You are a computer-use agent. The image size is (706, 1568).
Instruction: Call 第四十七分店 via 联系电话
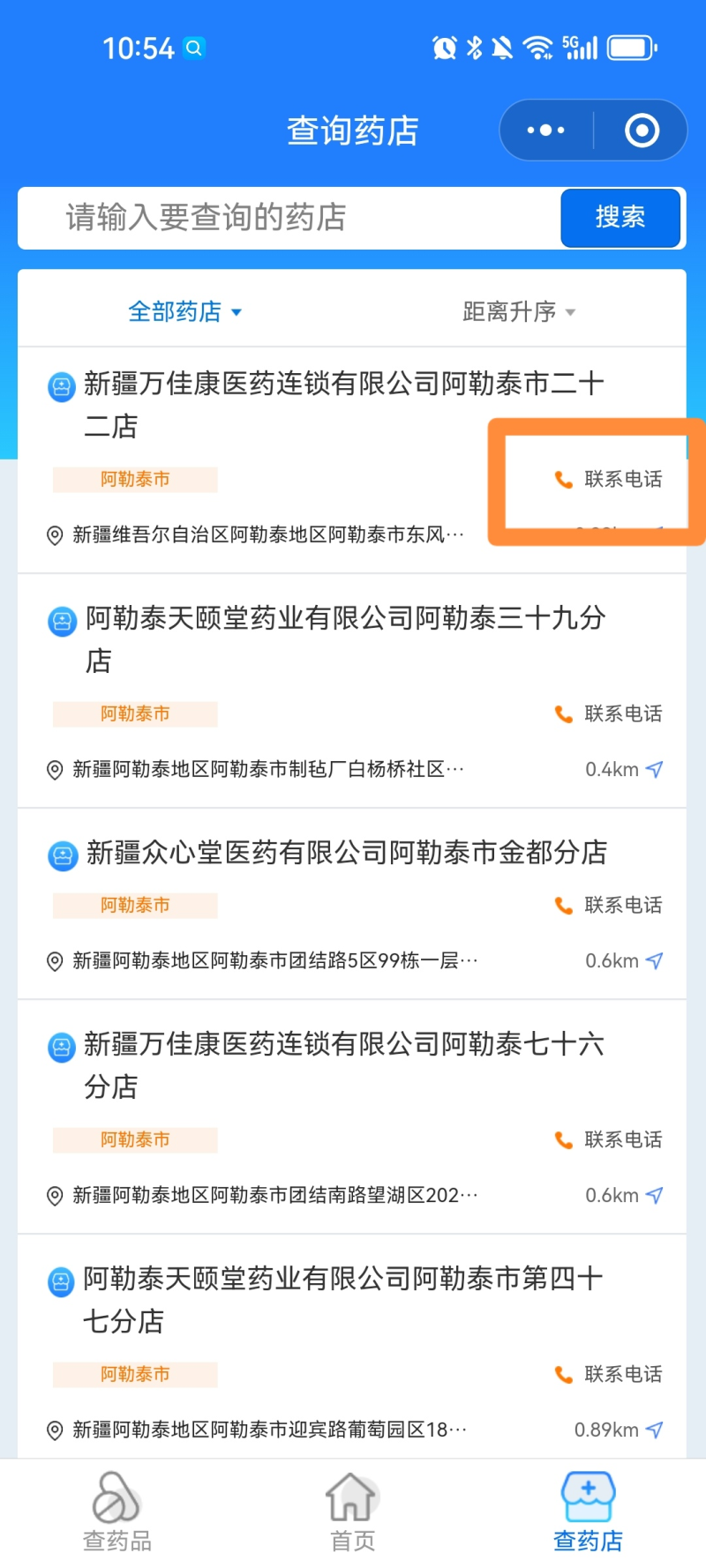pos(608,1374)
